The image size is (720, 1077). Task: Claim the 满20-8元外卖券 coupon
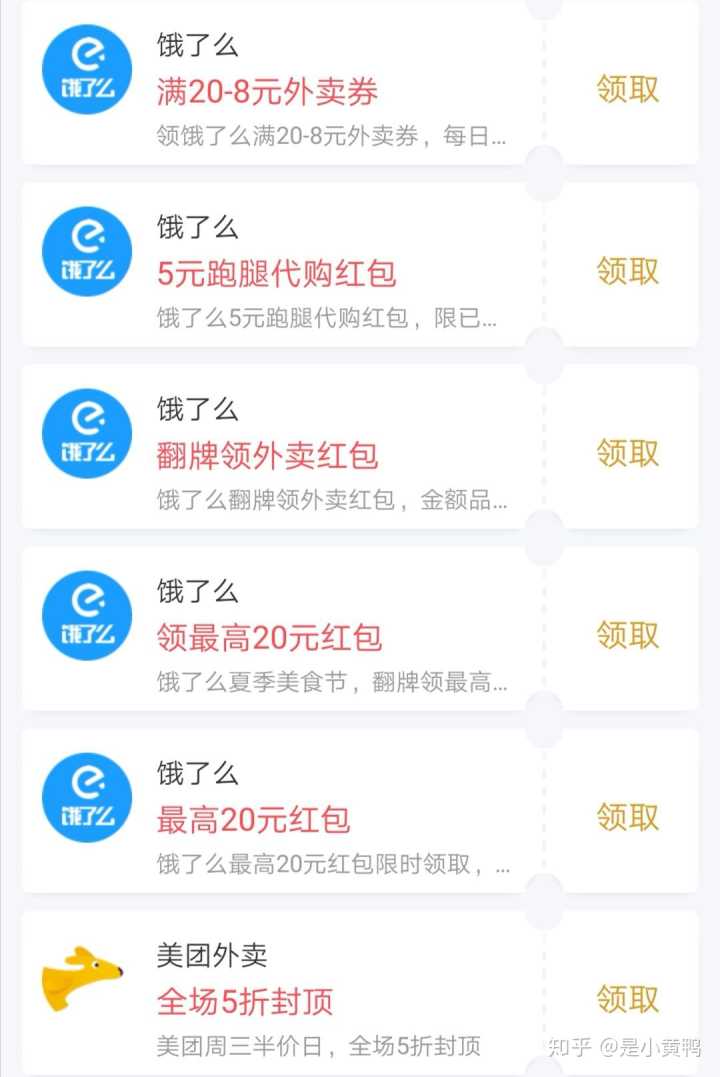click(x=627, y=89)
